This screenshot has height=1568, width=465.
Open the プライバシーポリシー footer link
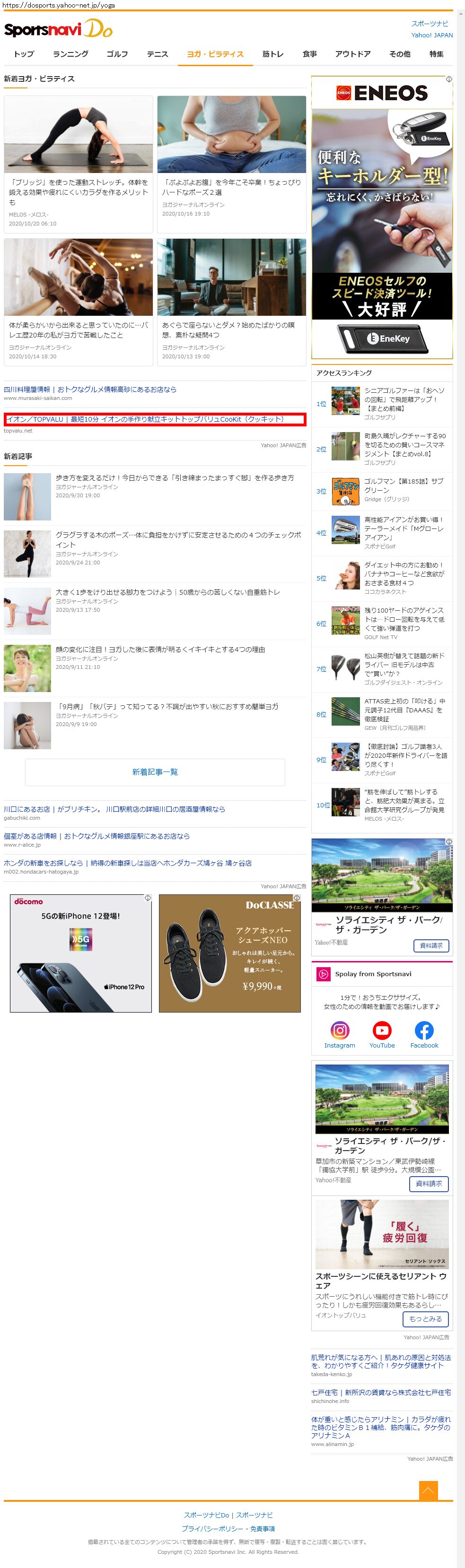click(207, 1528)
